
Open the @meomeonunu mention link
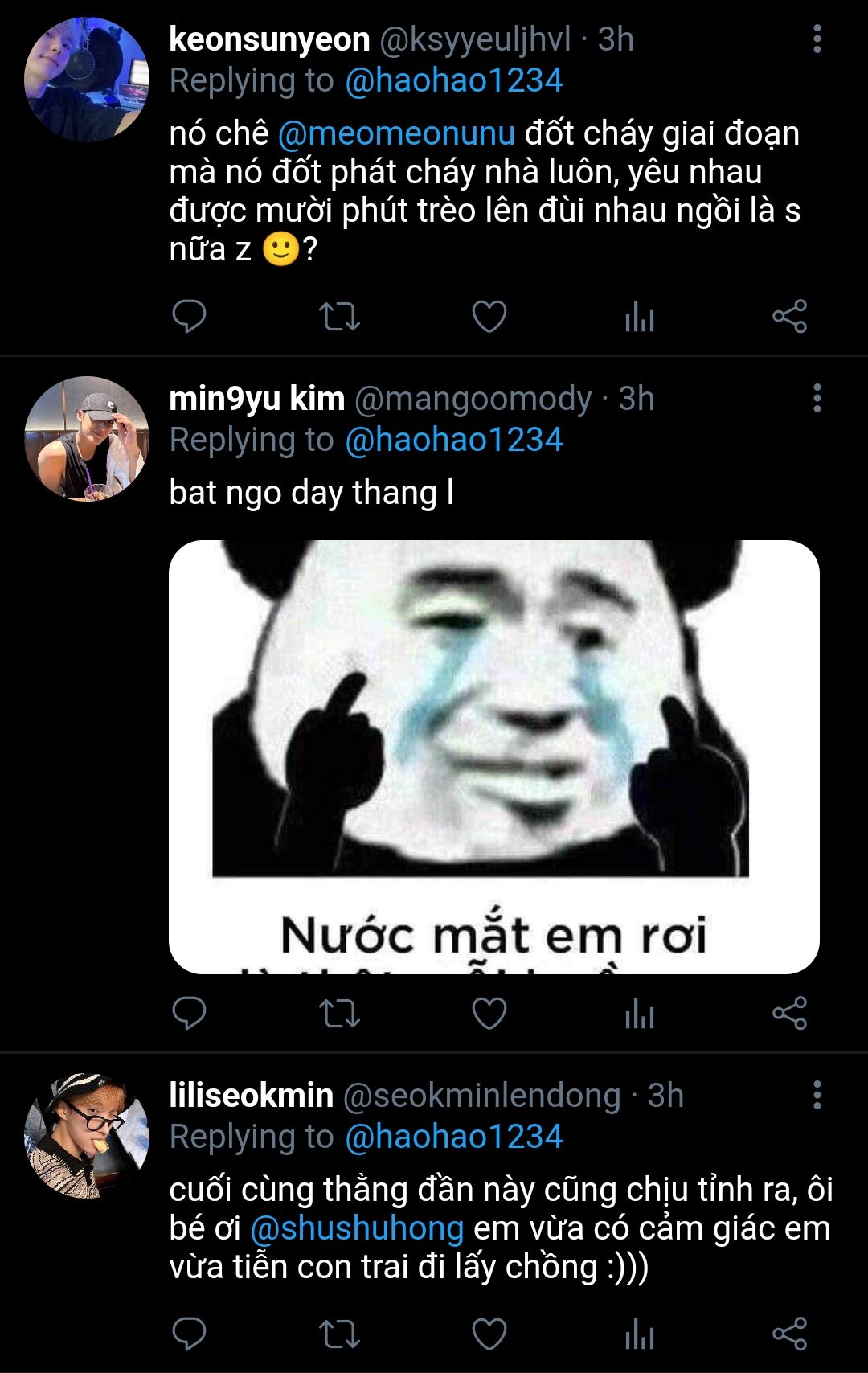(396, 133)
